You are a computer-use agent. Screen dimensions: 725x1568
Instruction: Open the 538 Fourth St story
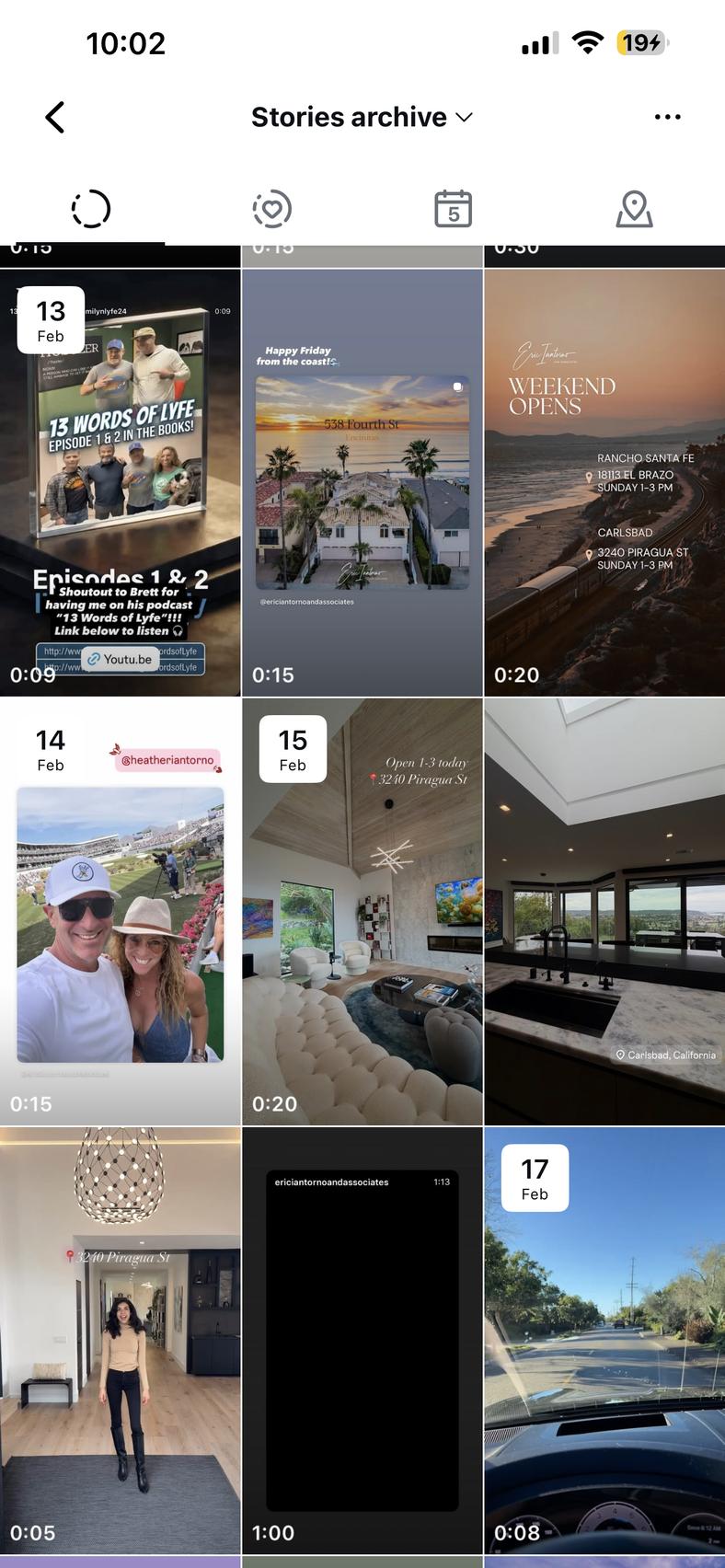362,482
